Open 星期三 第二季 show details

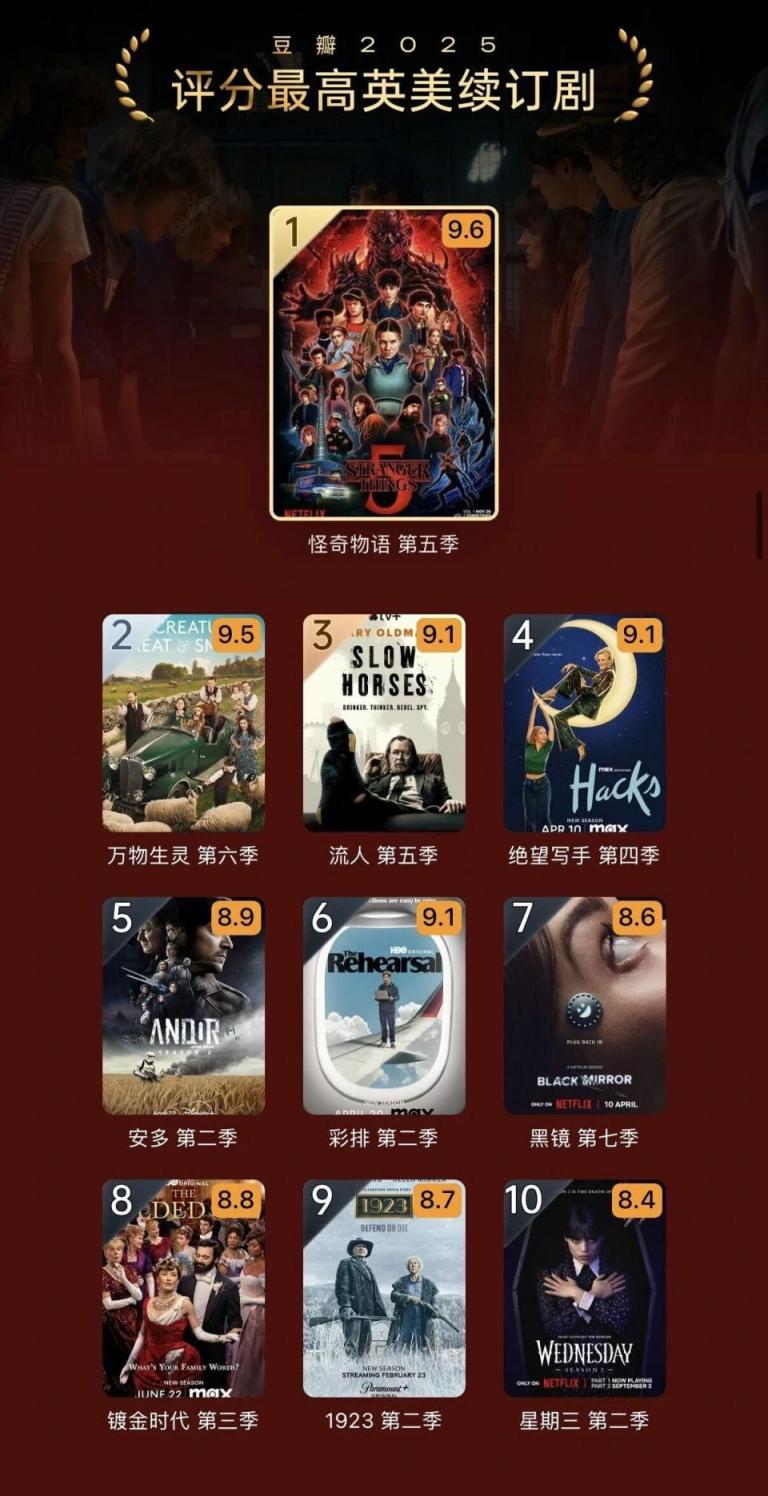(585, 1288)
